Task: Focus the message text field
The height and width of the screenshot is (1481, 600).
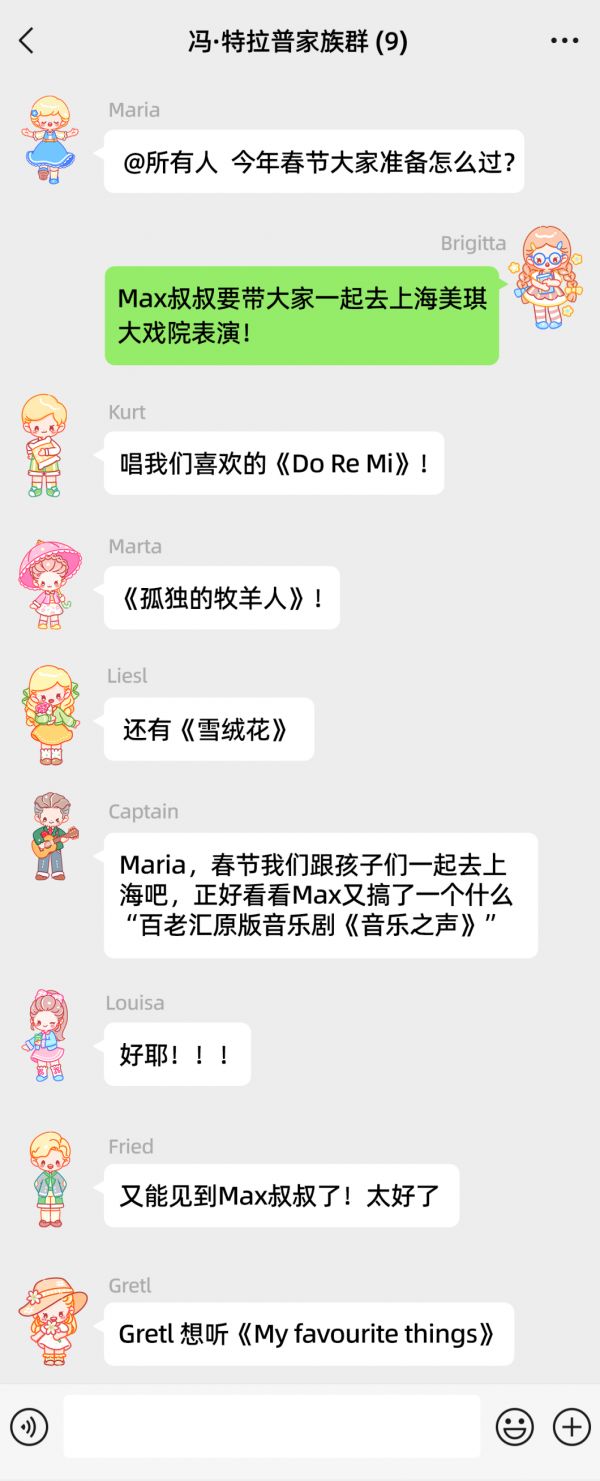Action: 272,1426
